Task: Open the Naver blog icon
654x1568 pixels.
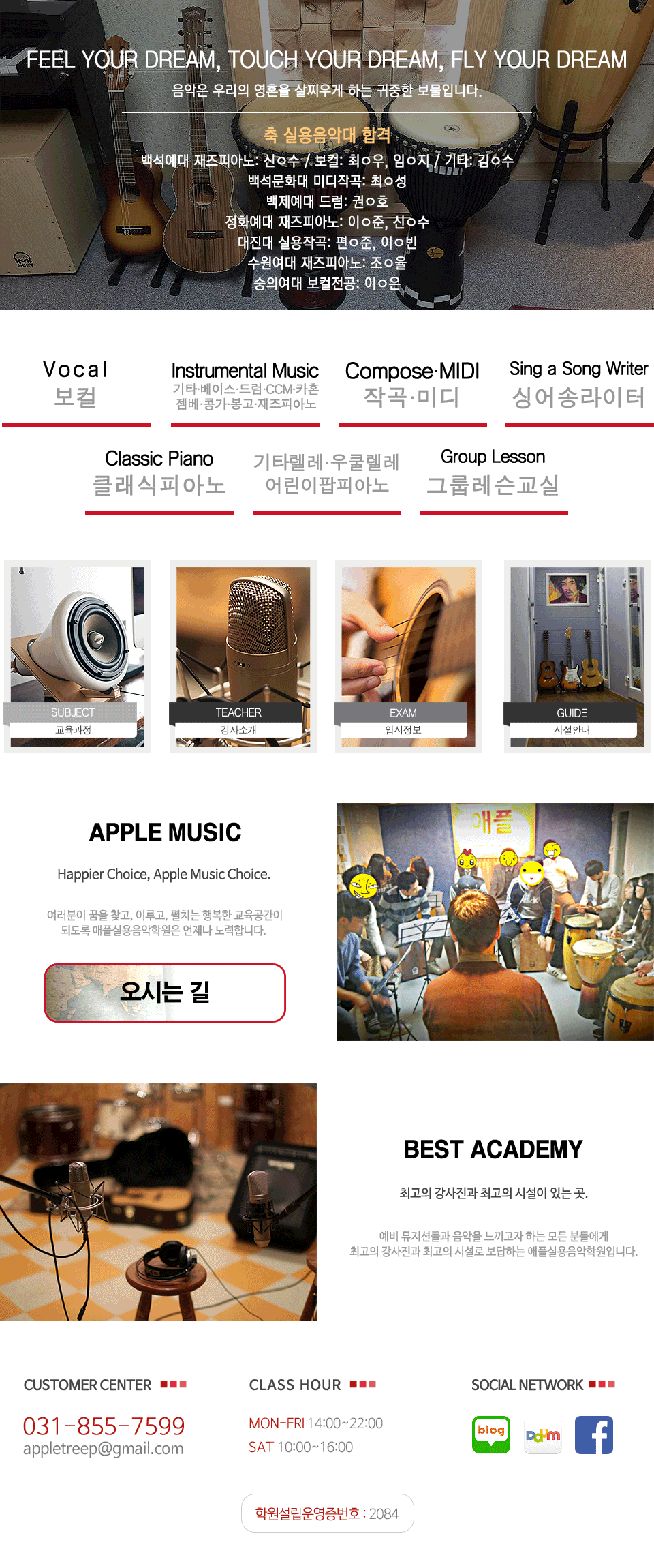Action: coord(491,1434)
